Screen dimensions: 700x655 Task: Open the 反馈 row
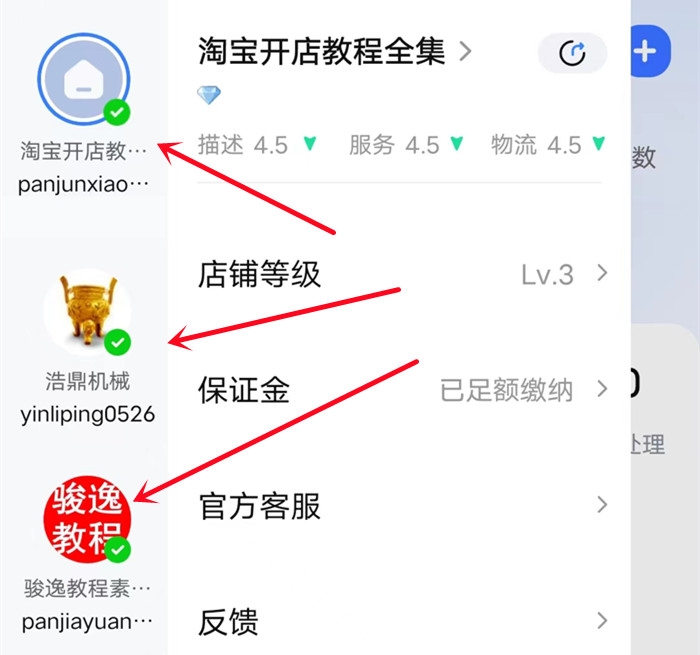tap(402, 621)
